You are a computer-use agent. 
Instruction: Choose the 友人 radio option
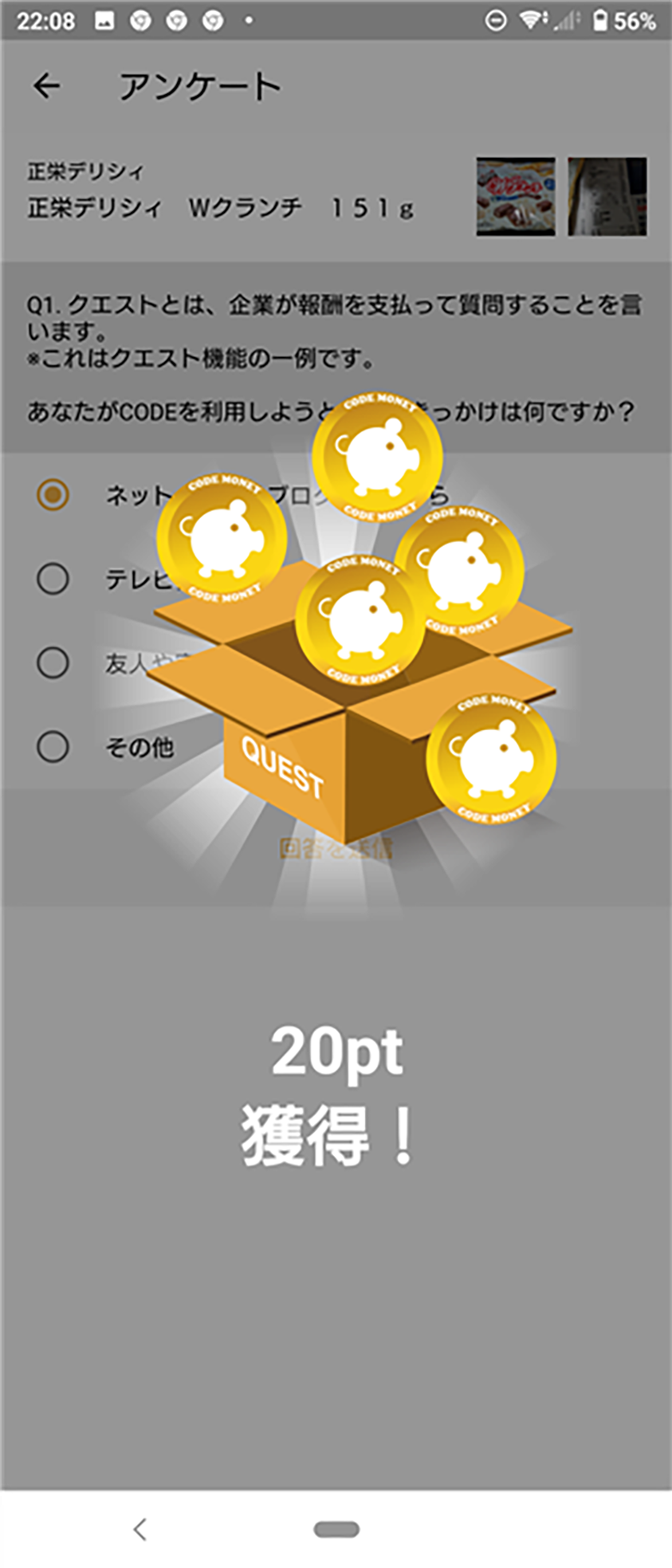tap(53, 662)
